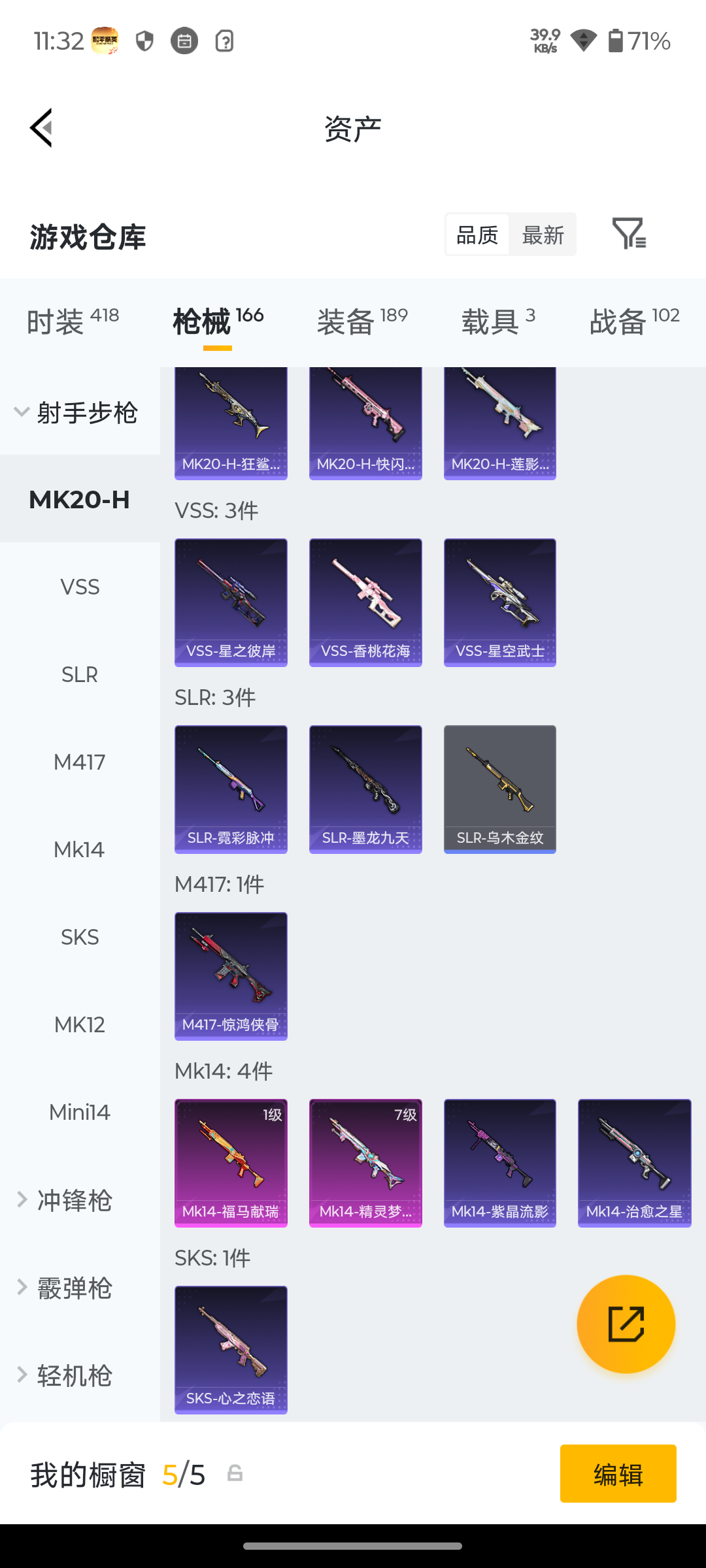Sort the warehouse by 最新

tap(543, 235)
